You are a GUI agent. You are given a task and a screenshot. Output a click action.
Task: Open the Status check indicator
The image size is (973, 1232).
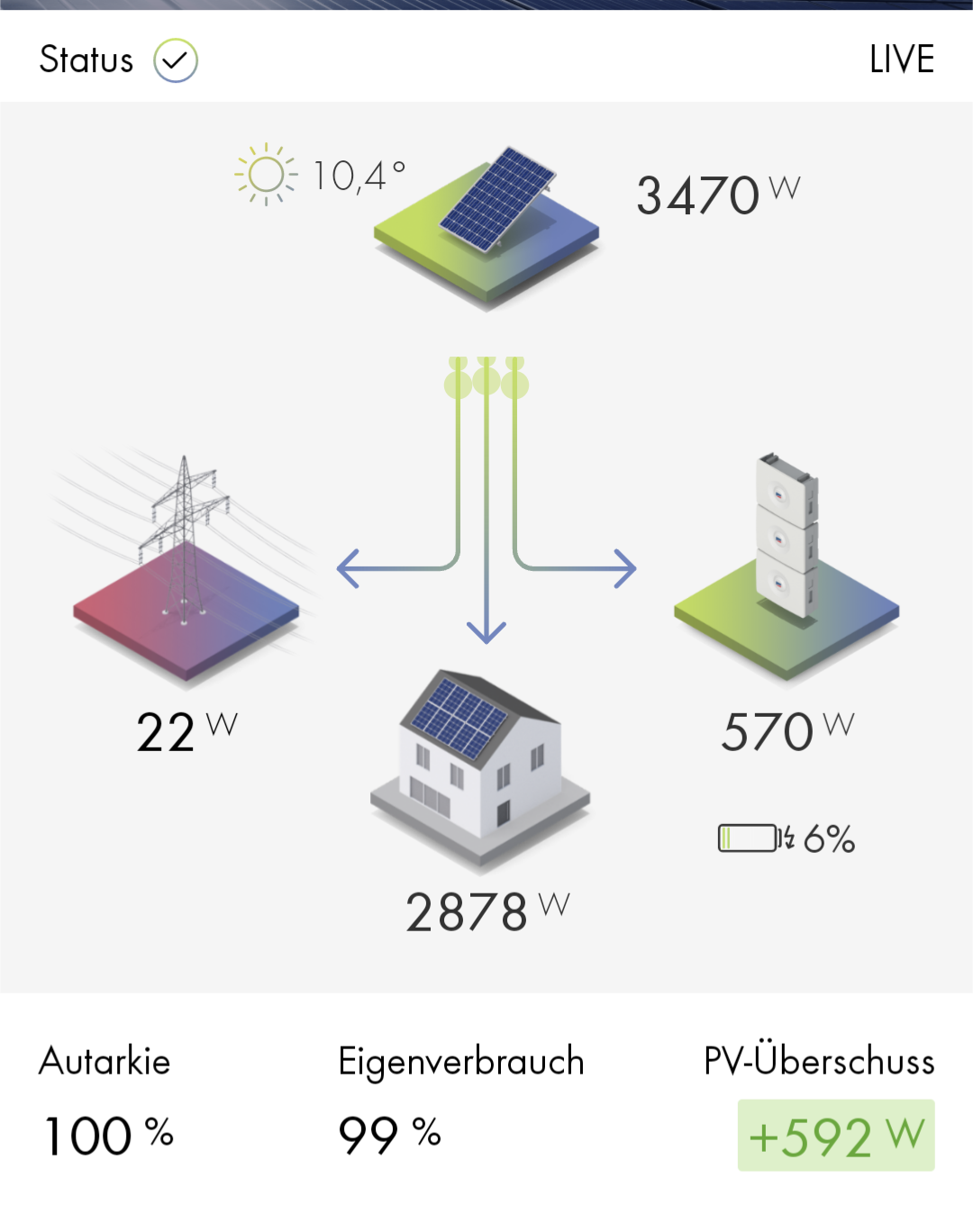tap(176, 61)
